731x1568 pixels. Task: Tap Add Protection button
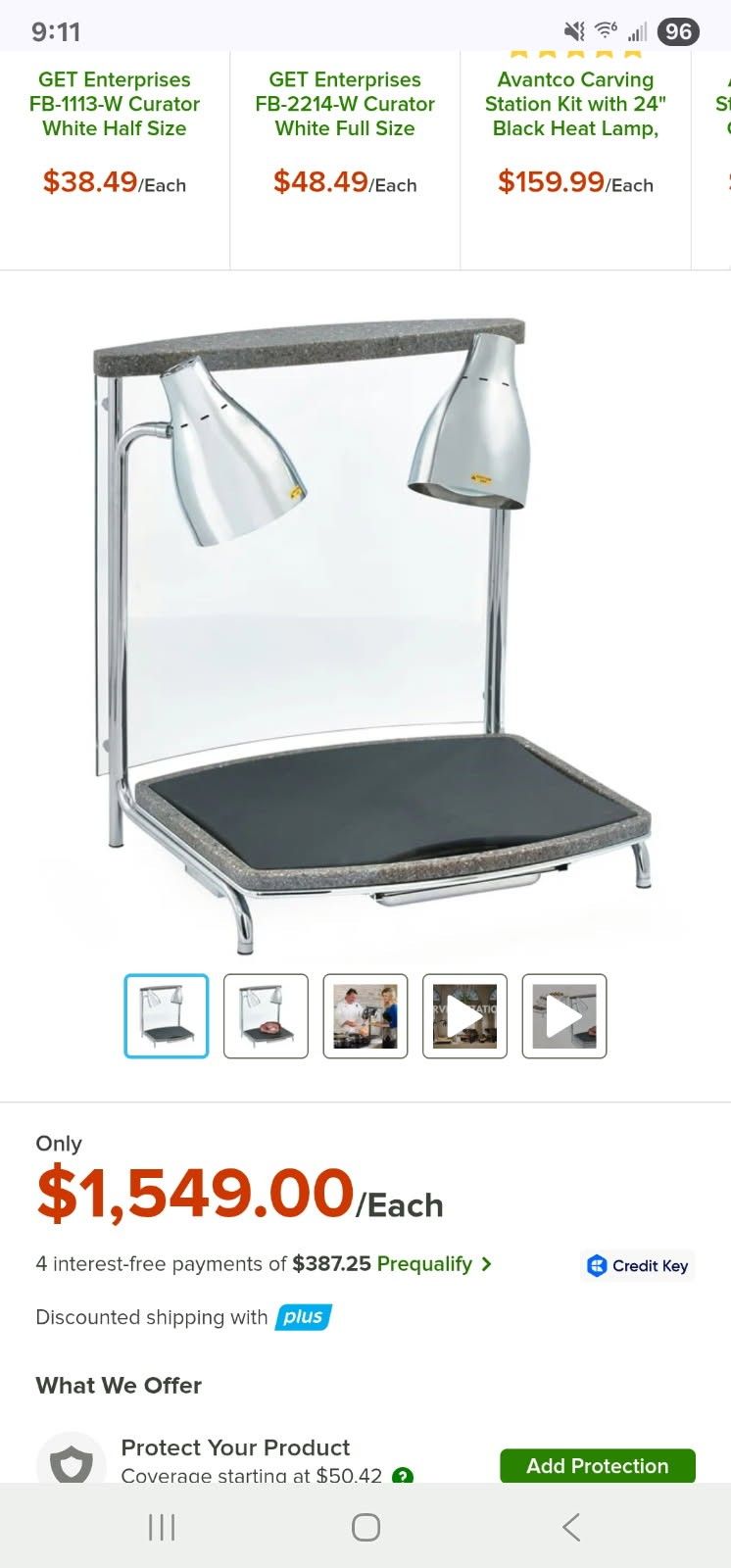(x=597, y=1465)
